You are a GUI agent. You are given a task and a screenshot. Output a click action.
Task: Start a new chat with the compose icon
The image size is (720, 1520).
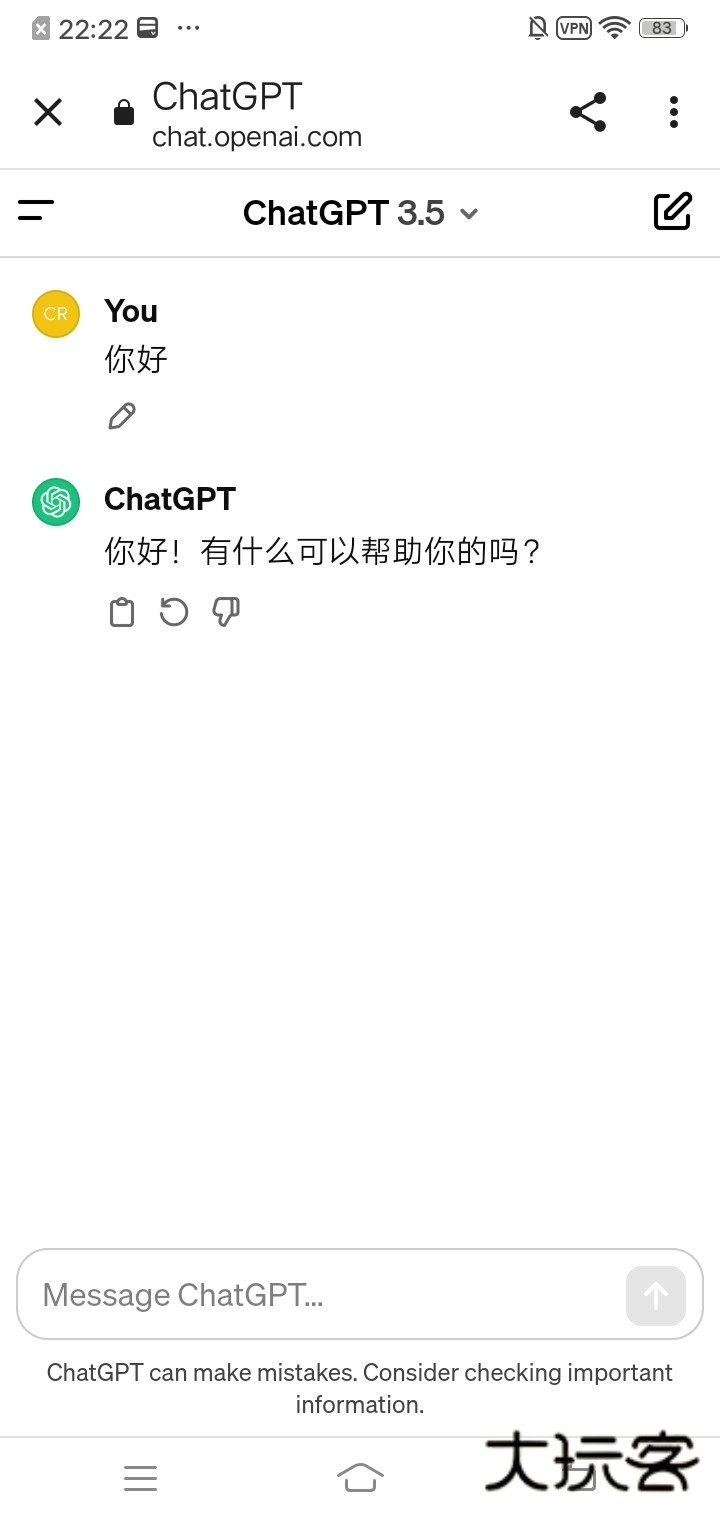tap(672, 212)
